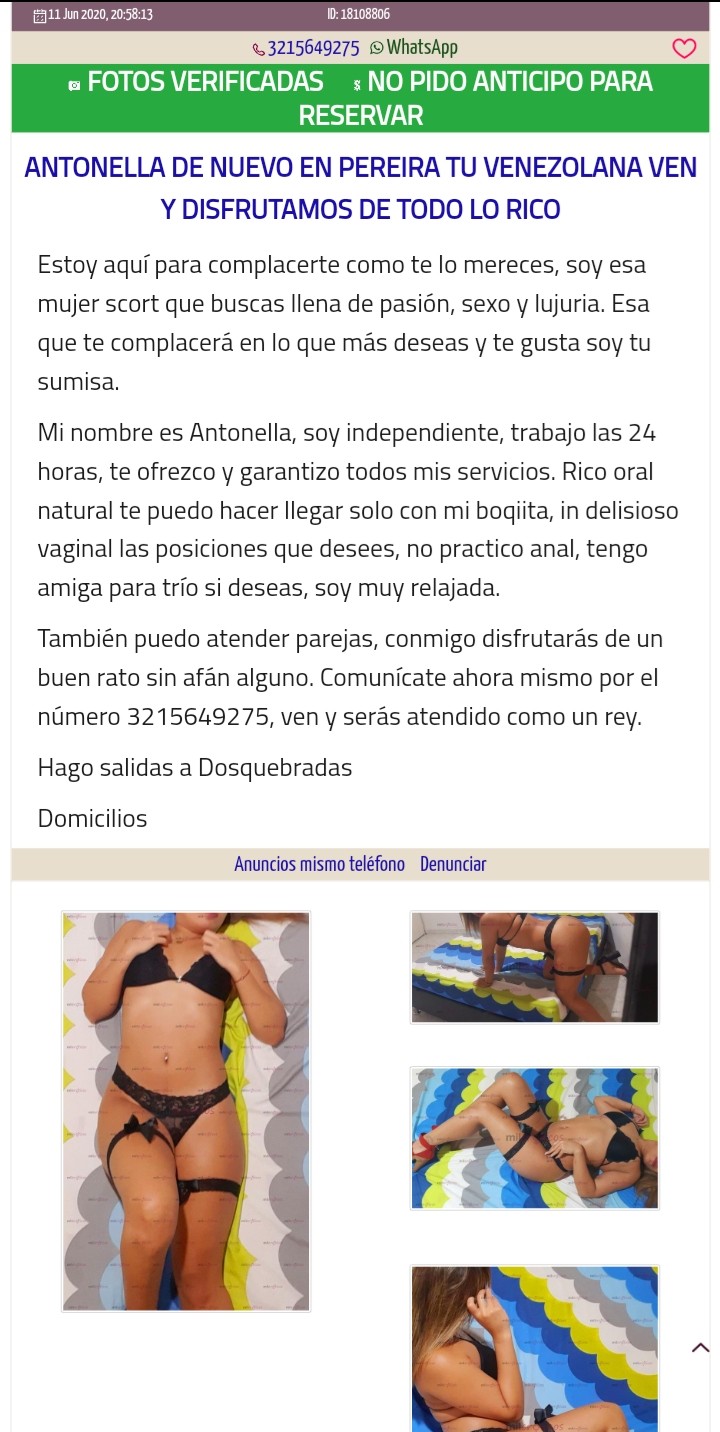Add this ad to favorites with the heart

click(x=684, y=48)
